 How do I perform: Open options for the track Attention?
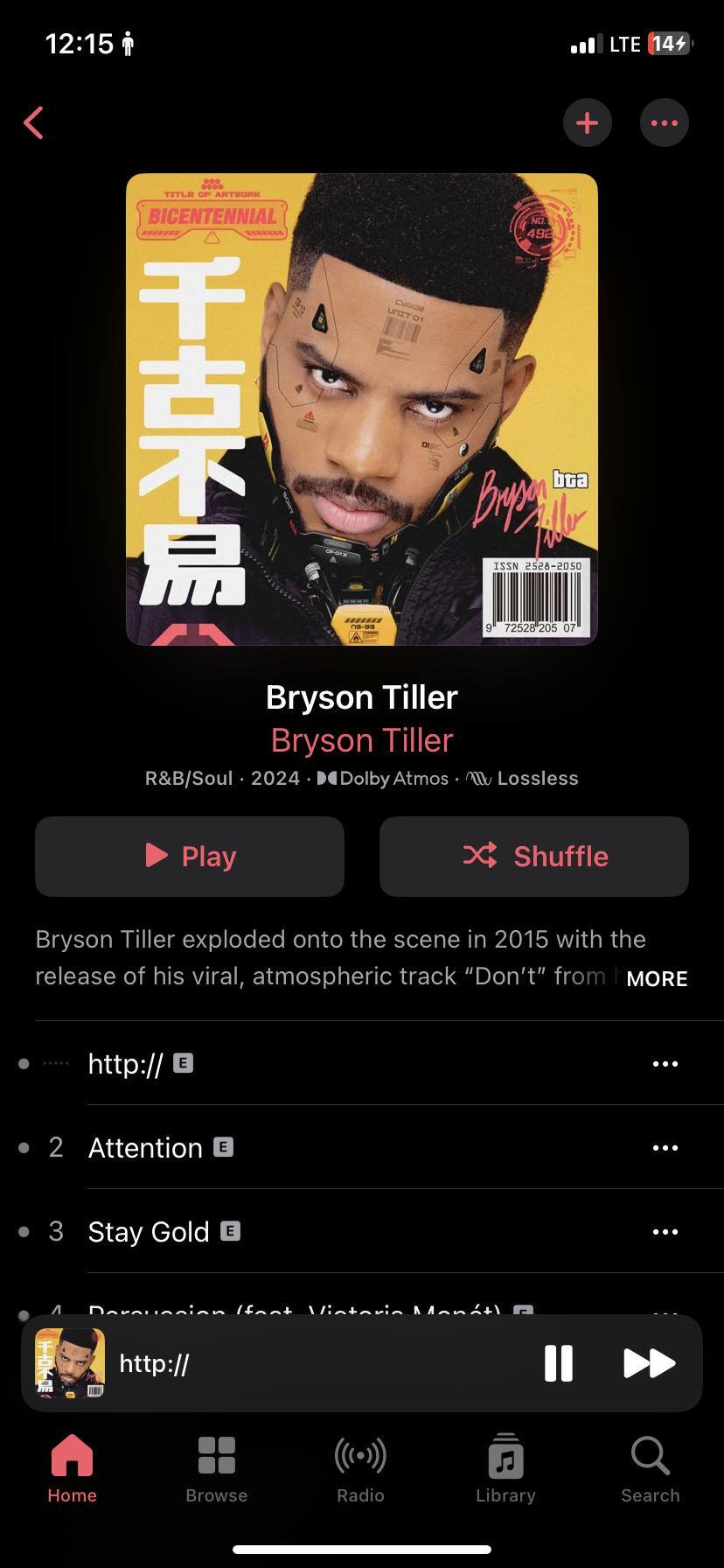click(x=665, y=1148)
